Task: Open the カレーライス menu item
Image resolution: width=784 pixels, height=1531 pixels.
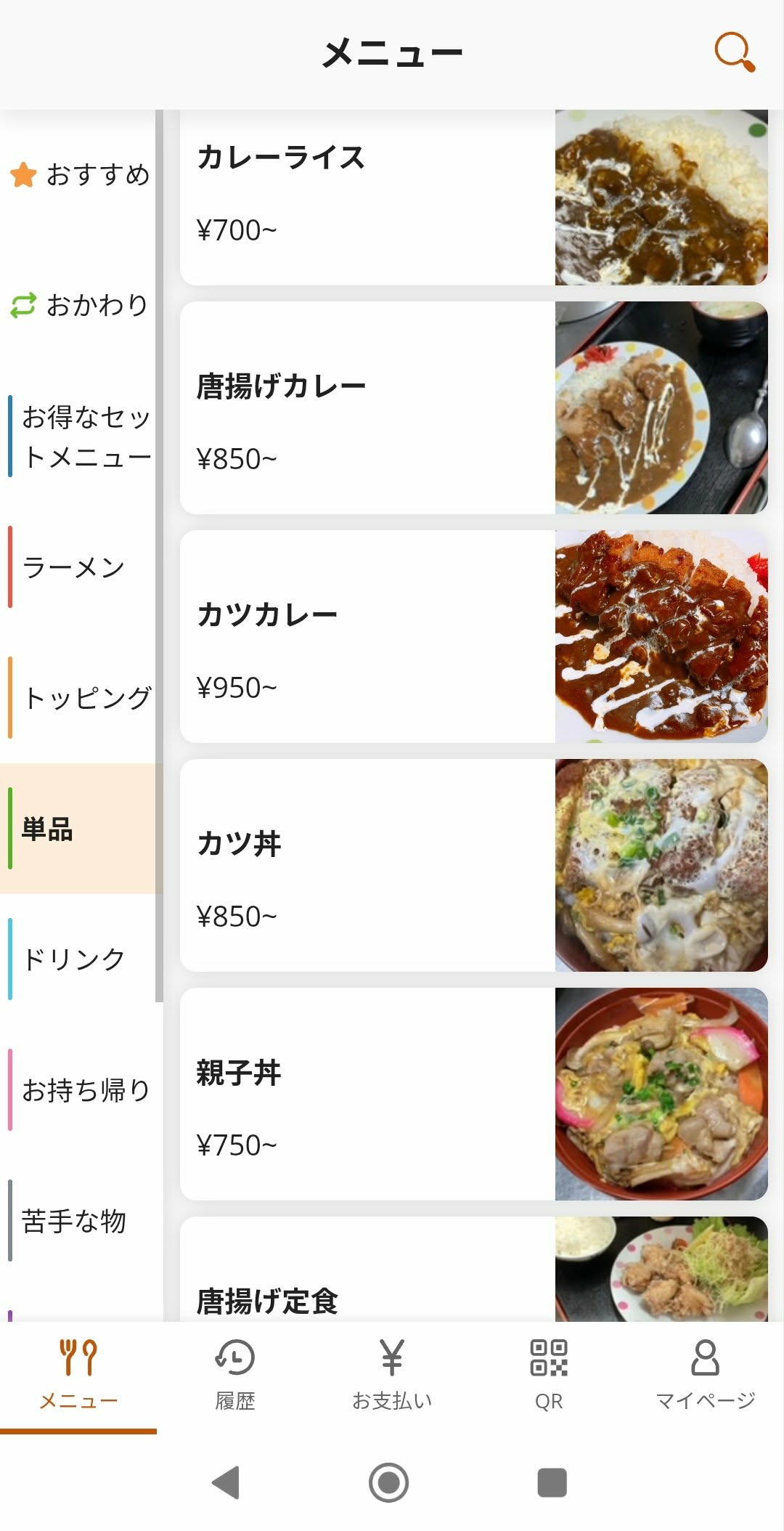Action: point(473,198)
